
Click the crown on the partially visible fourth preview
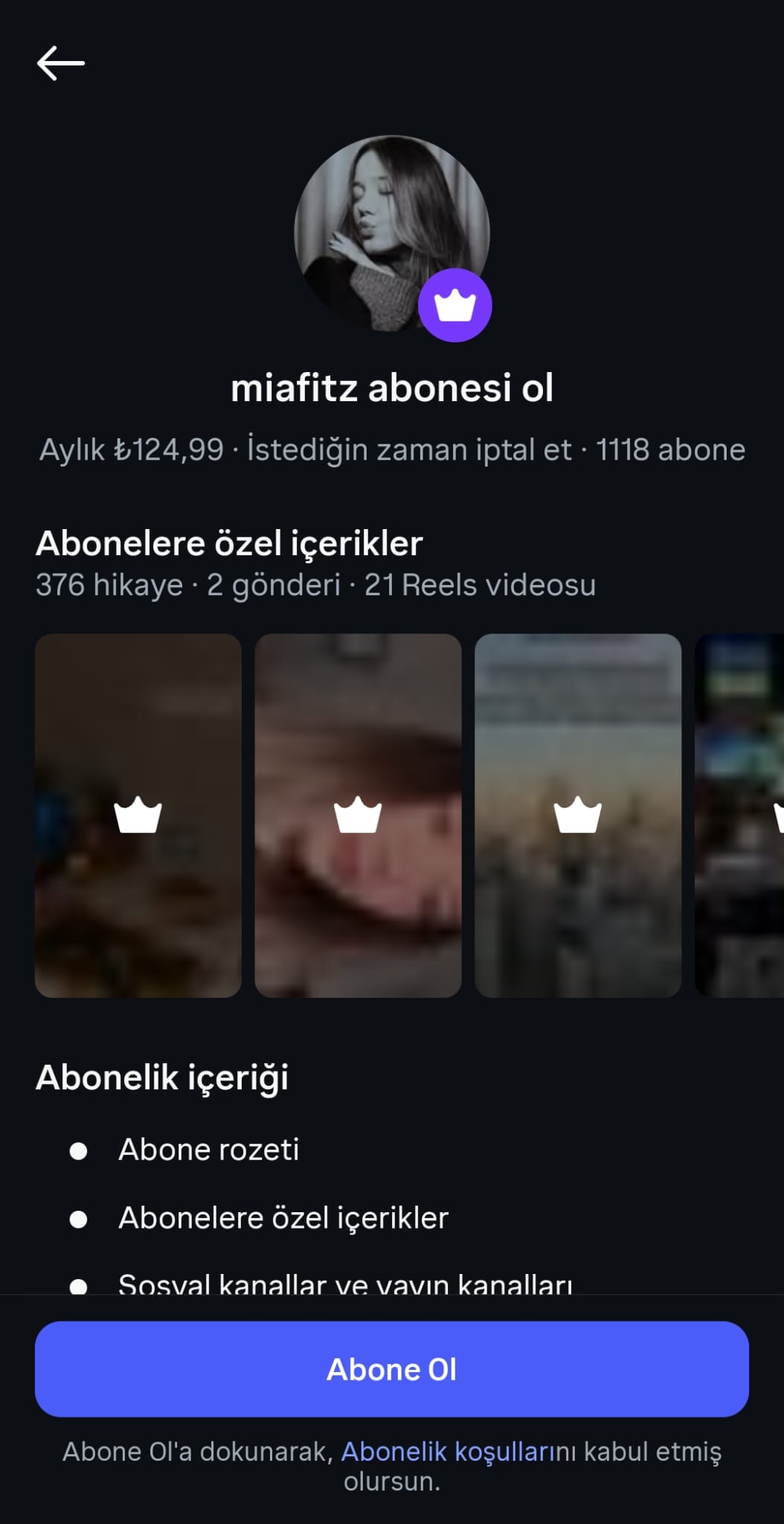779,816
